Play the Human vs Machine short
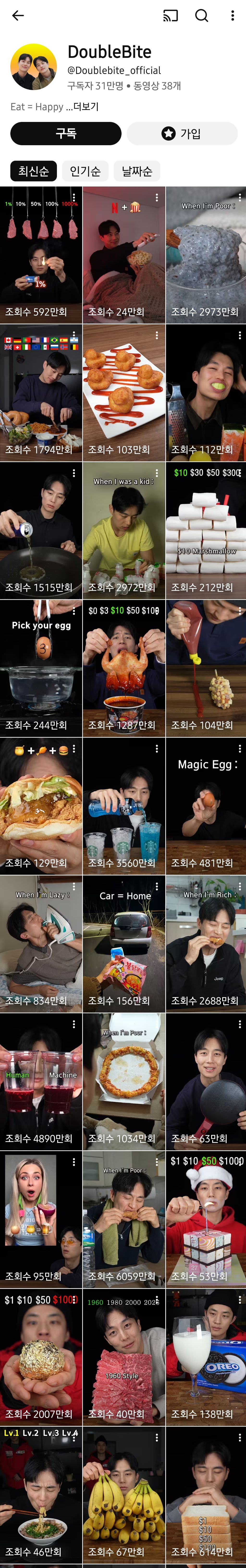 click(x=41, y=1082)
